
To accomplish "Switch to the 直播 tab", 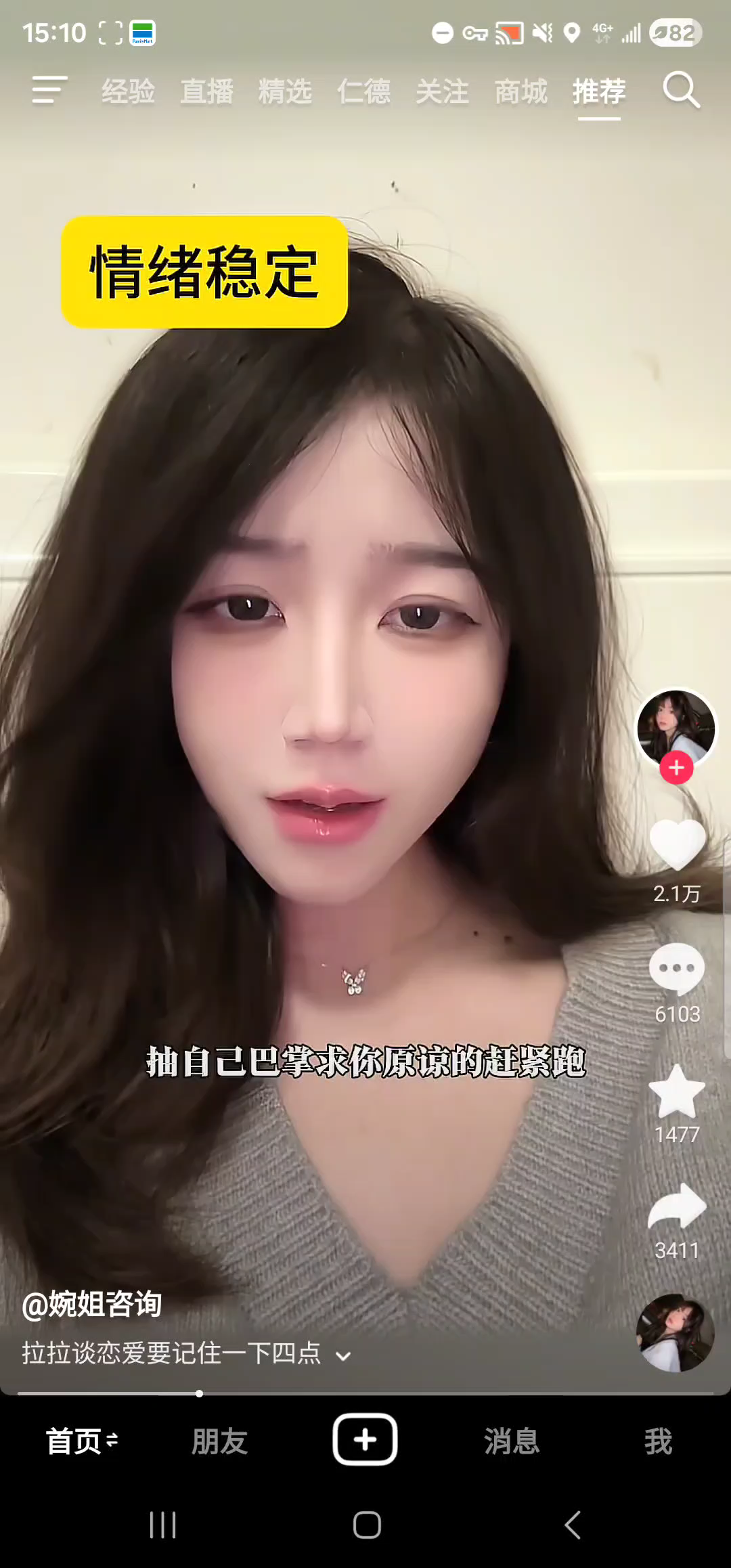I will pos(206,91).
